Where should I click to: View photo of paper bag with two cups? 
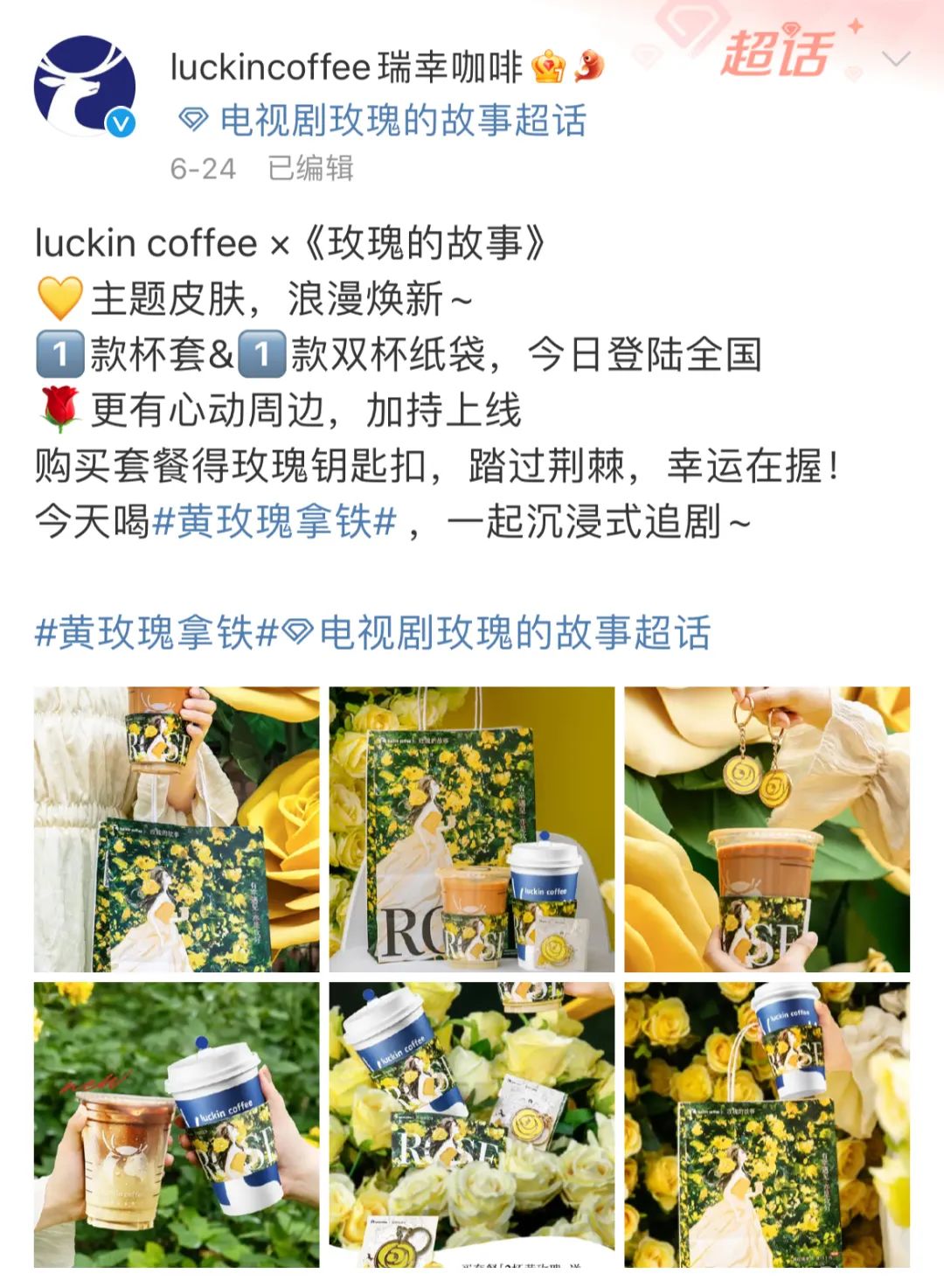[472, 829]
